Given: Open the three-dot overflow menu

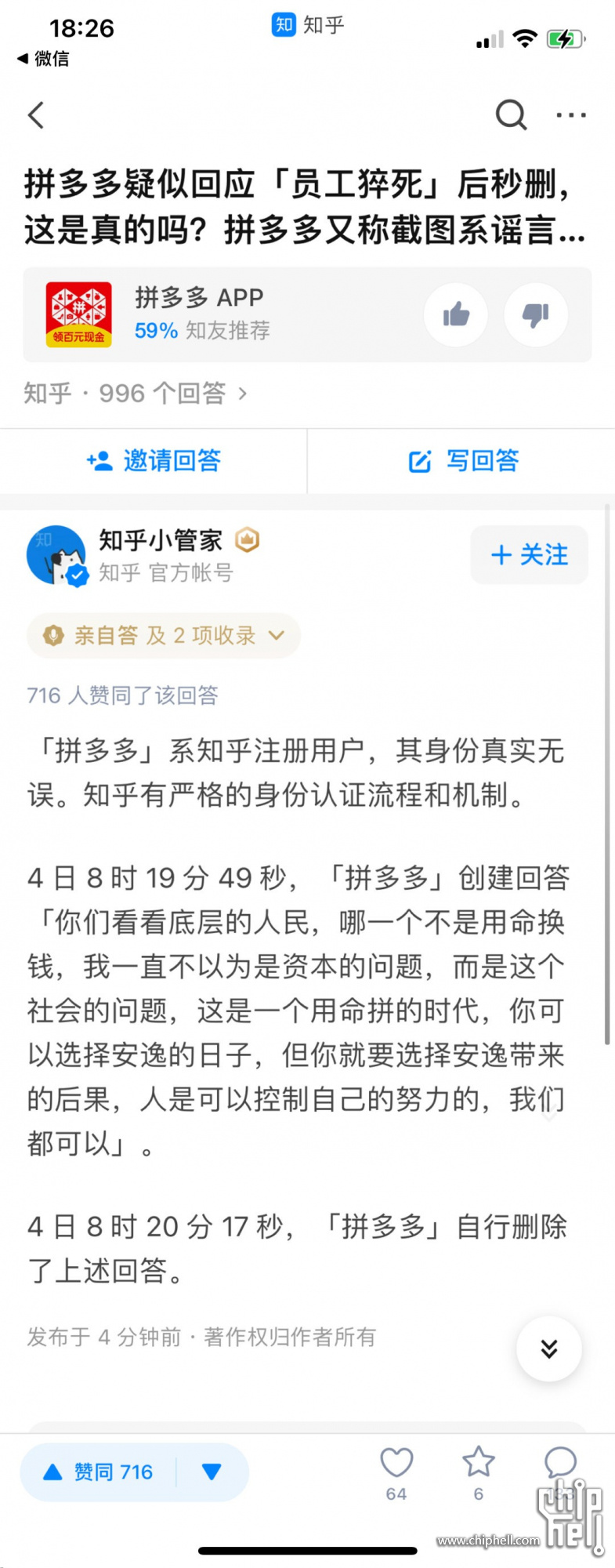Looking at the screenshot, I should [x=571, y=115].
